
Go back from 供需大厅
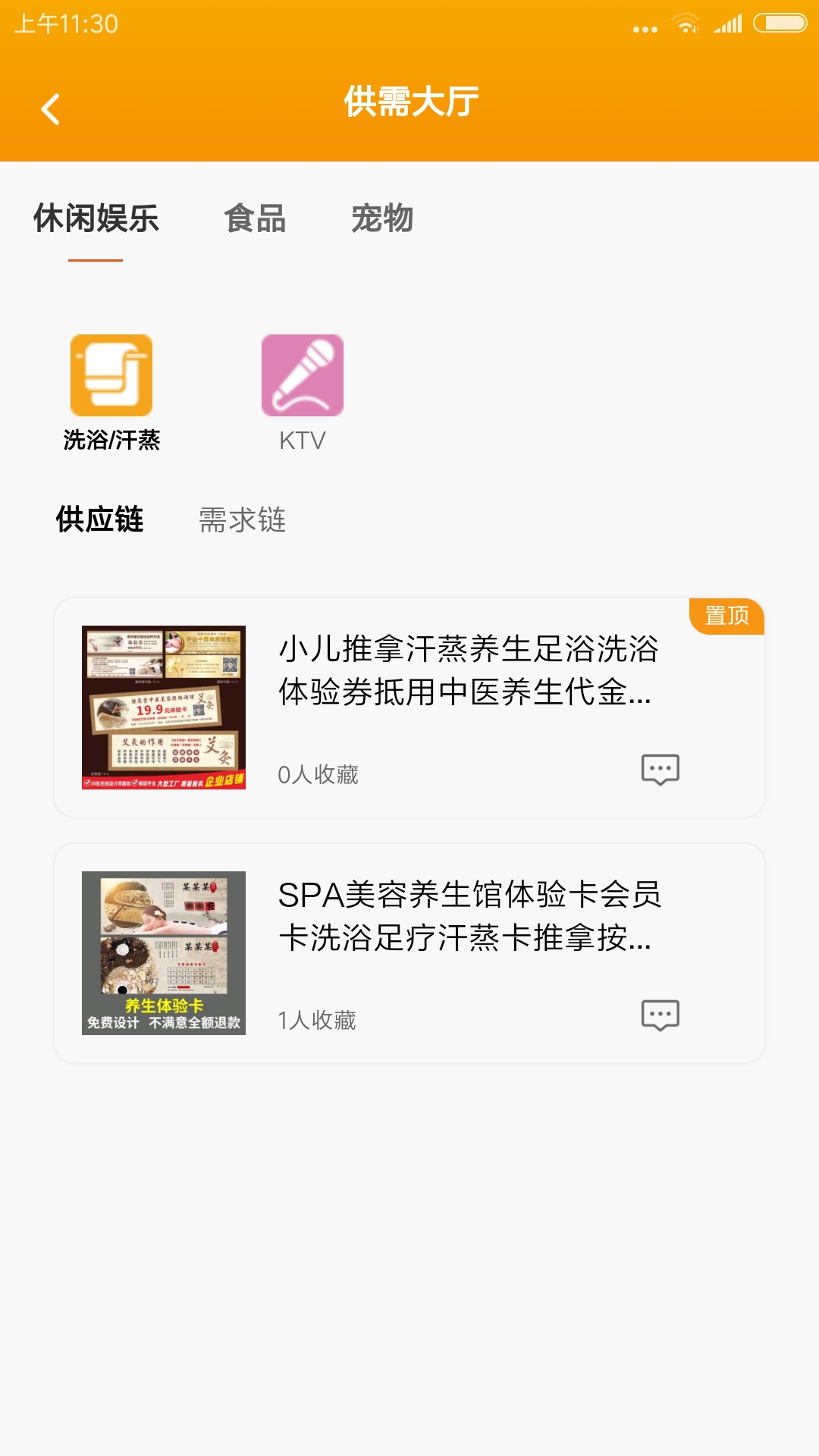click(50, 109)
